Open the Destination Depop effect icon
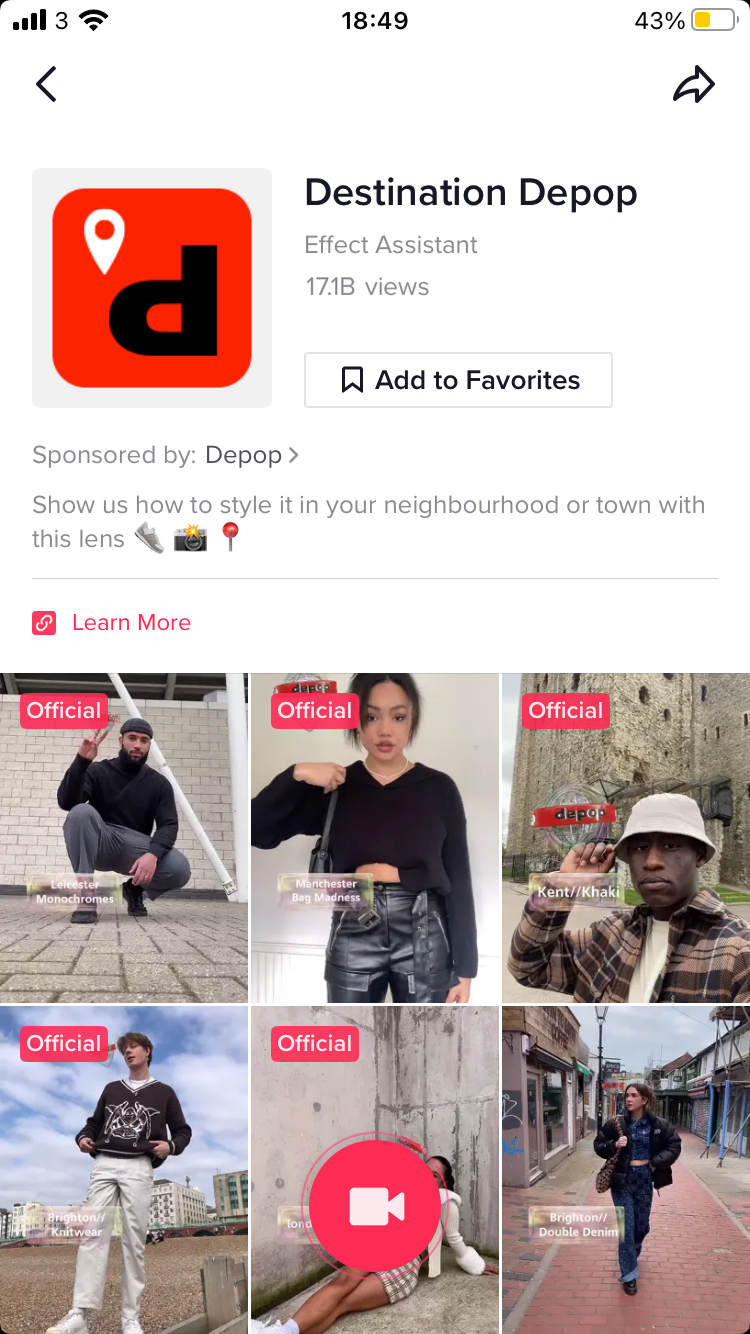 click(x=152, y=288)
